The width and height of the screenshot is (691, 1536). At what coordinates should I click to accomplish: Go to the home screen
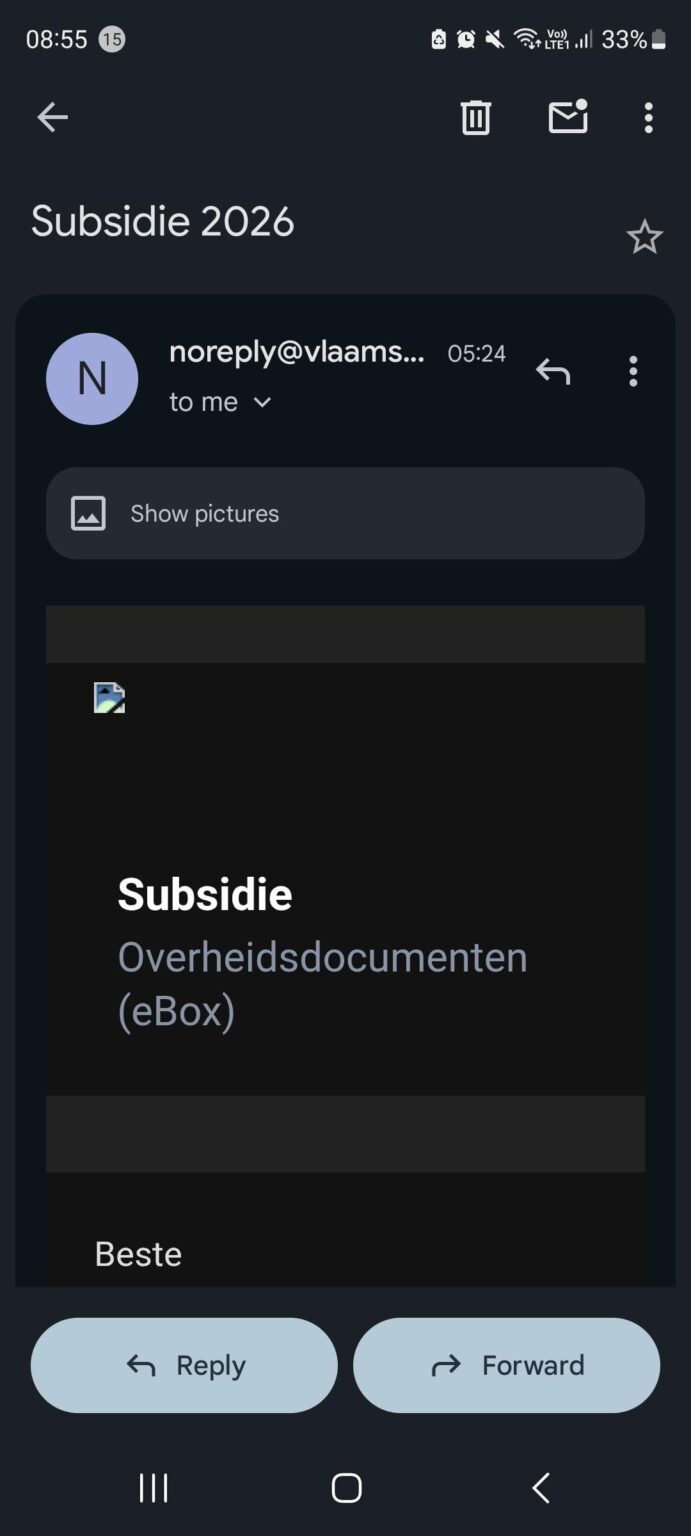click(x=346, y=1488)
